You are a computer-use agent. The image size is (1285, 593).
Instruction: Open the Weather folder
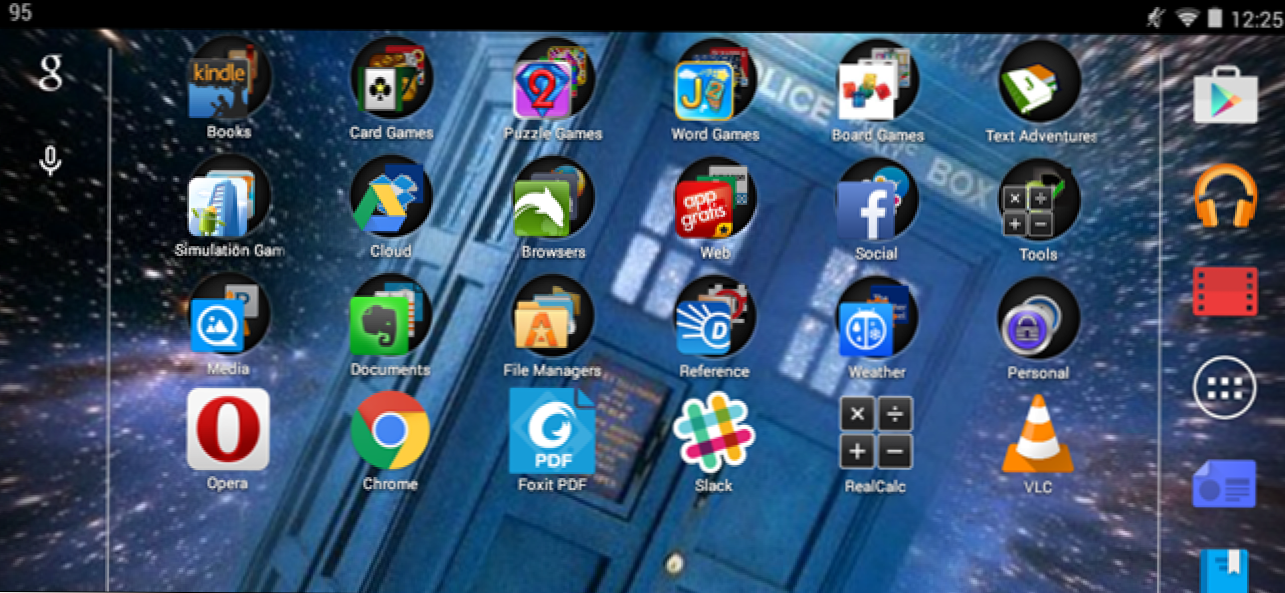pos(876,320)
